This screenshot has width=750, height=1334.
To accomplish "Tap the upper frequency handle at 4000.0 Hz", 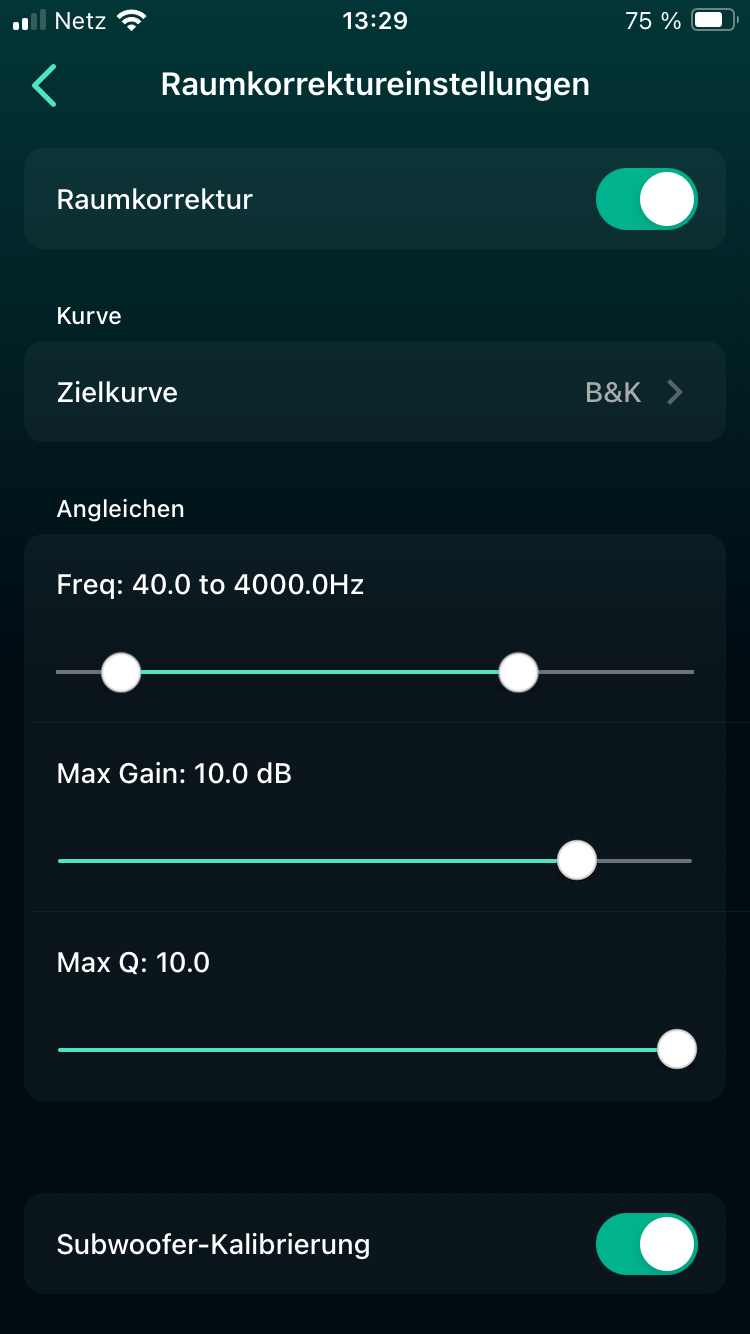I will 518,672.
